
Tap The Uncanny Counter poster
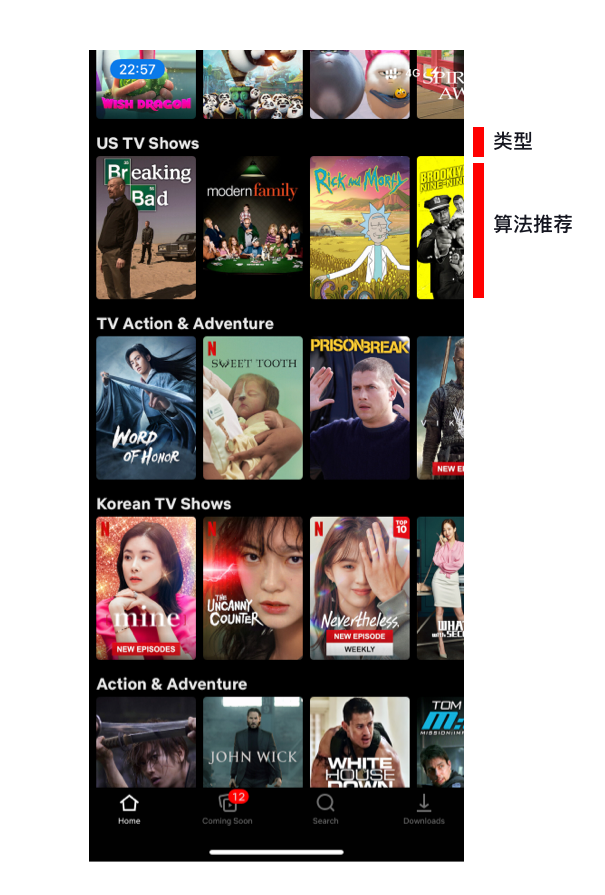[253, 587]
